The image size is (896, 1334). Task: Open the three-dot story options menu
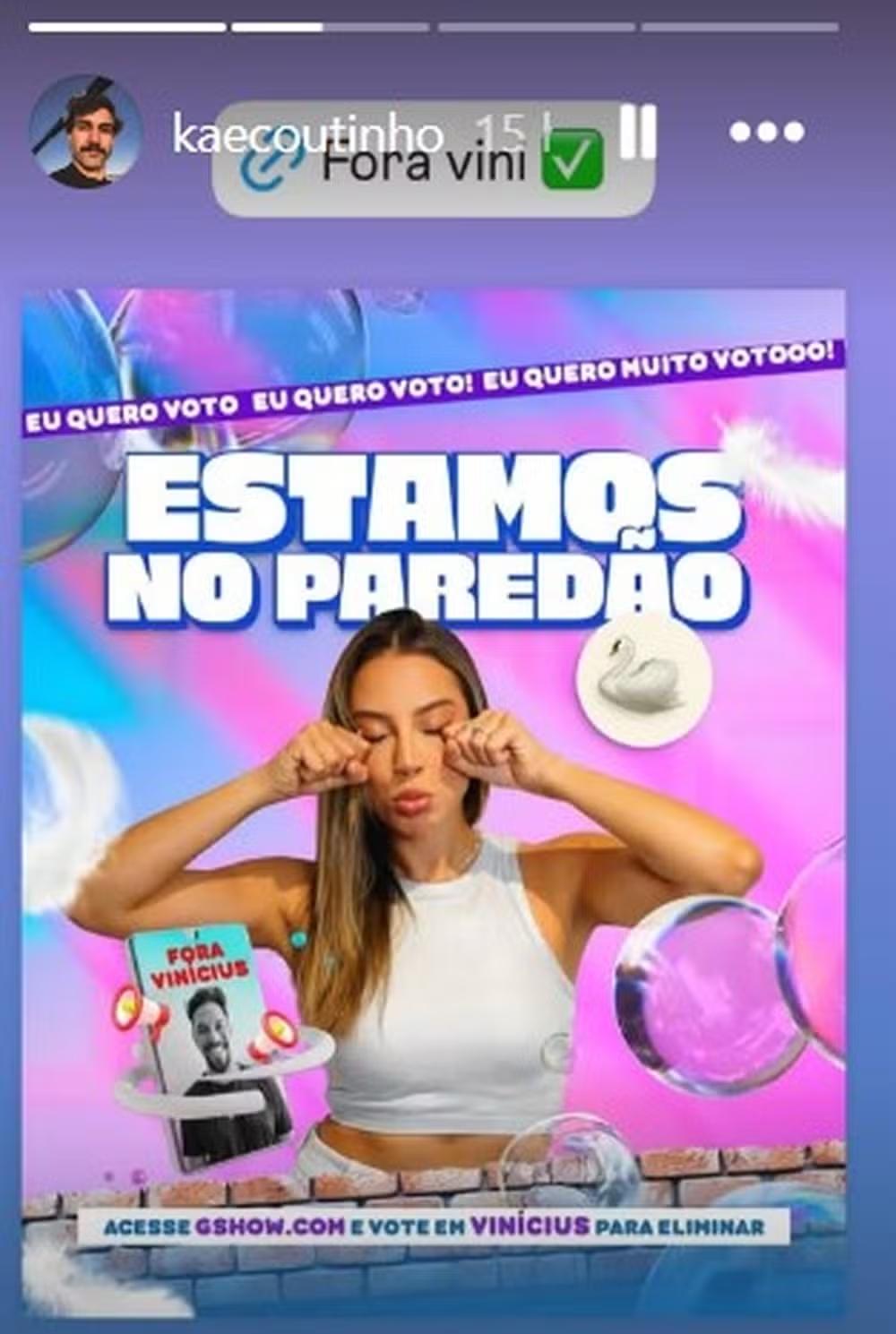(766, 133)
